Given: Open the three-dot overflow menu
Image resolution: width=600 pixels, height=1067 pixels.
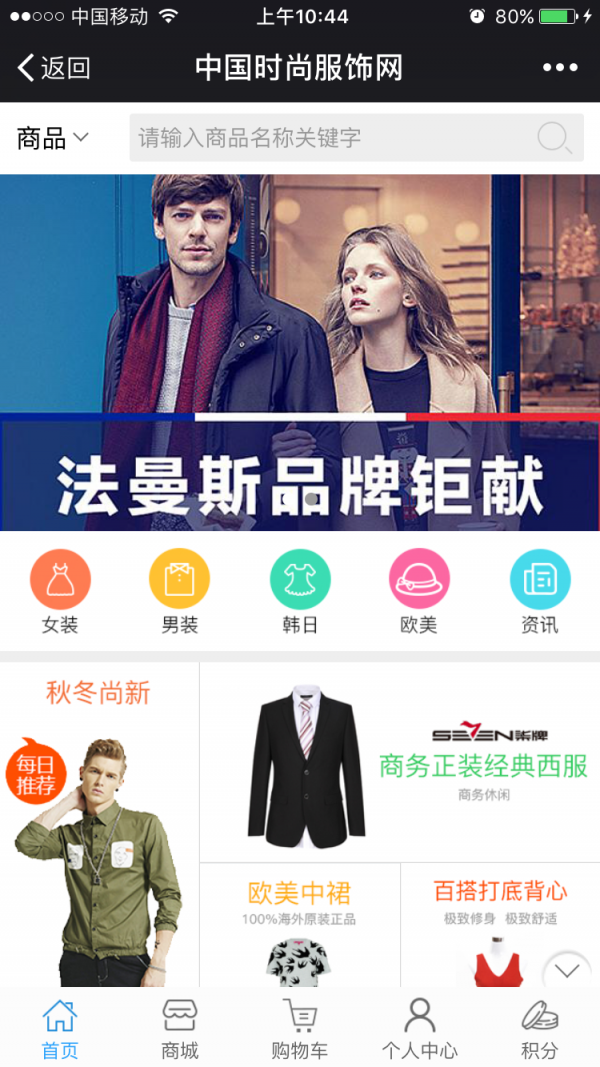Looking at the screenshot, I should tap(560, 67).
